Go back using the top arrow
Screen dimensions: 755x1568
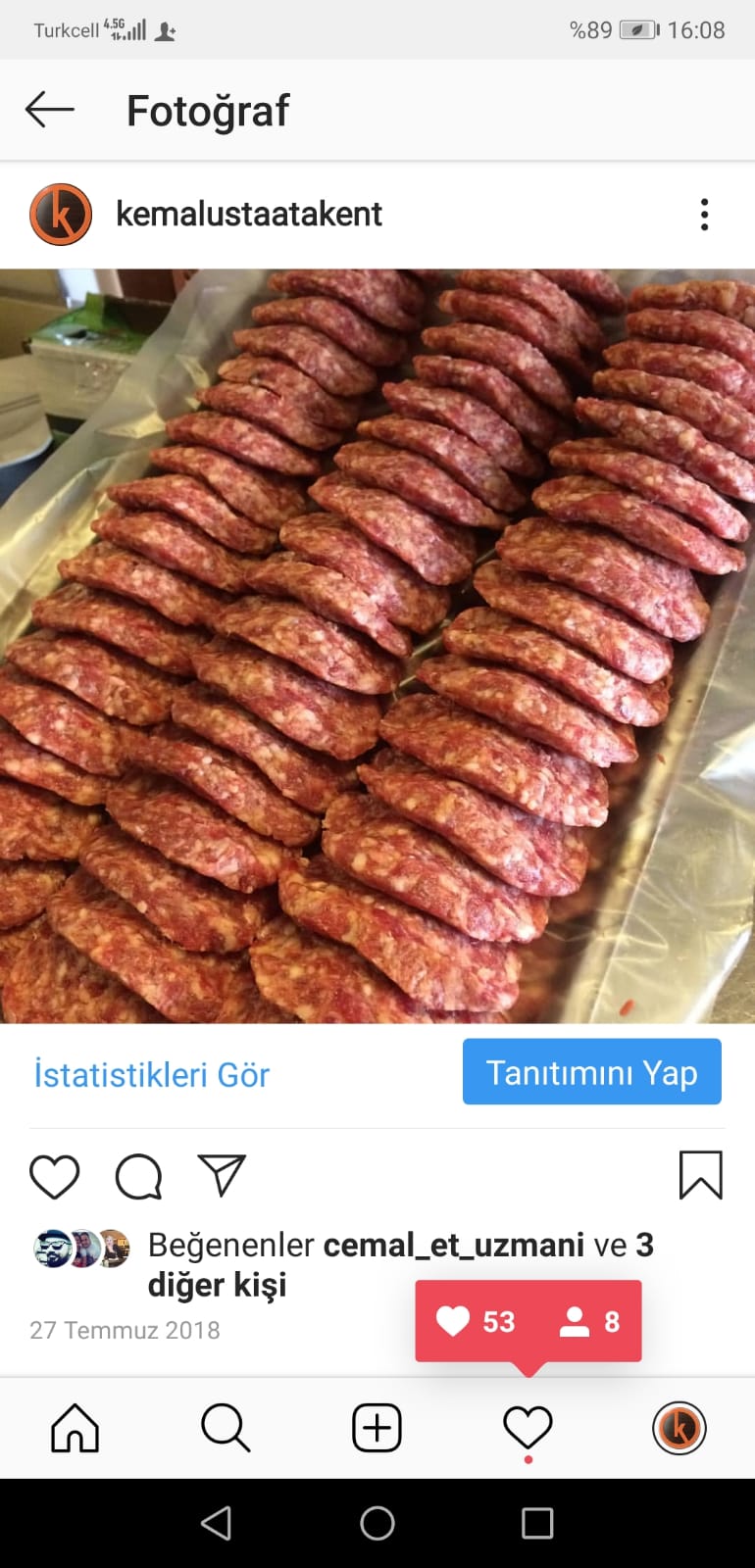coord(50,110)
